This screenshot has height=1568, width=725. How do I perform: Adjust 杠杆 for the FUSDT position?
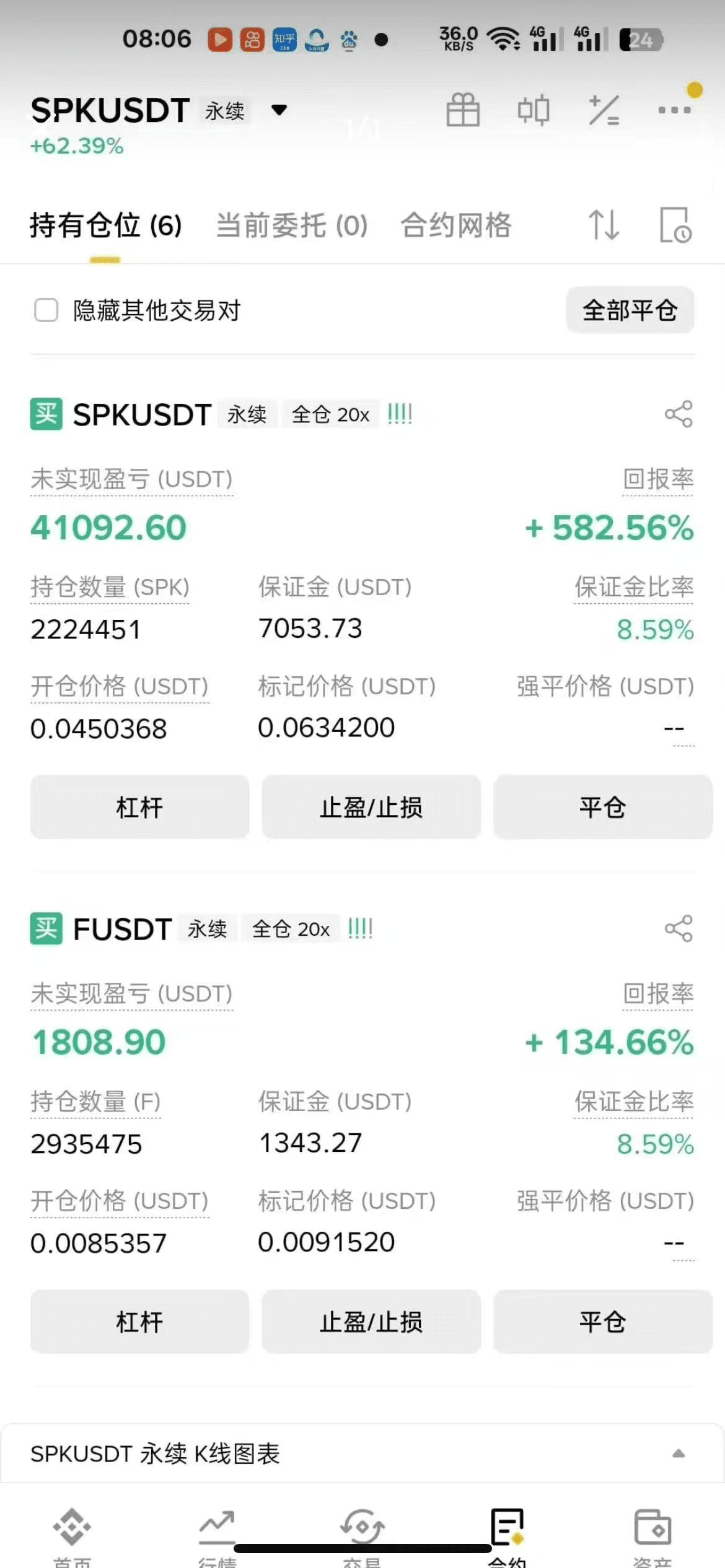coord(140,1322)
